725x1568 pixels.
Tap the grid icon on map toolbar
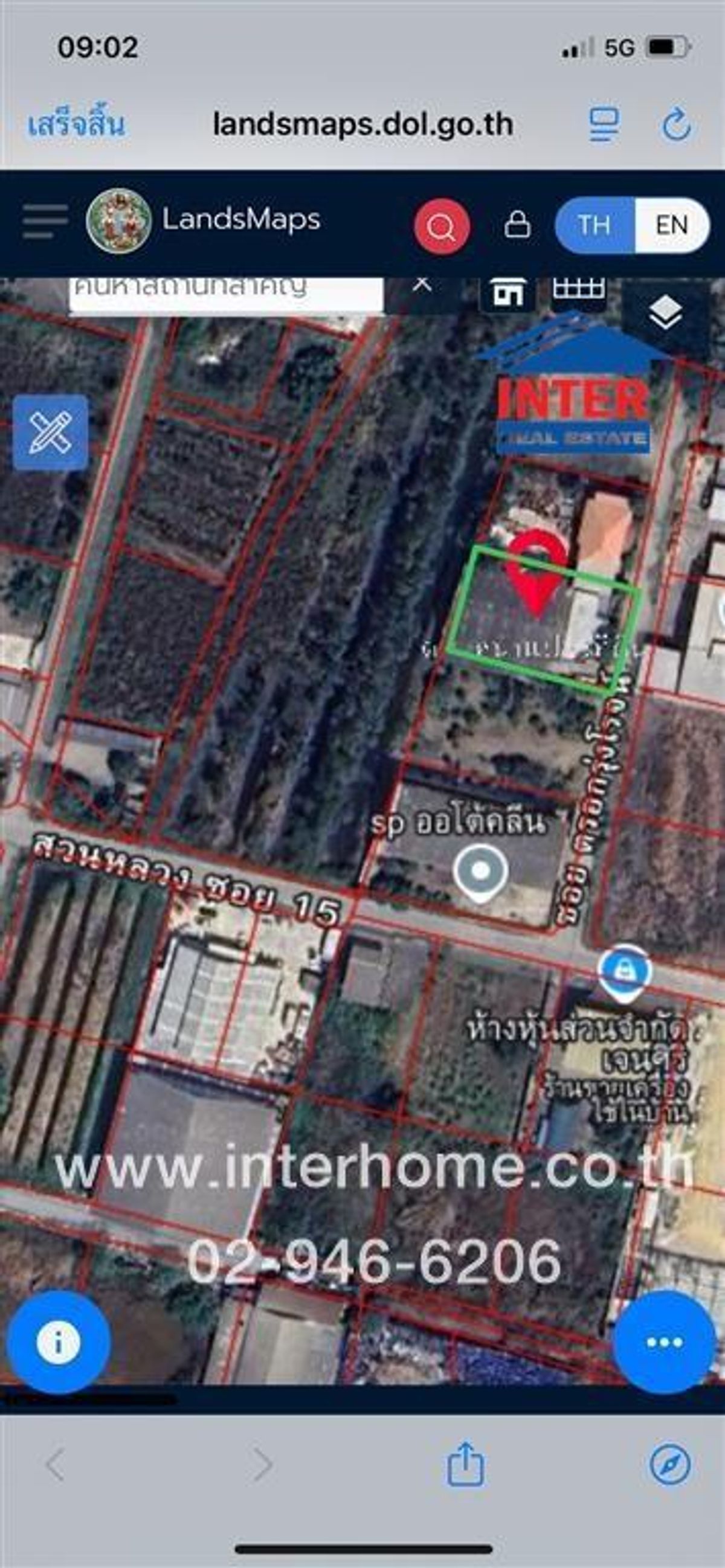[x=578, y=288]
